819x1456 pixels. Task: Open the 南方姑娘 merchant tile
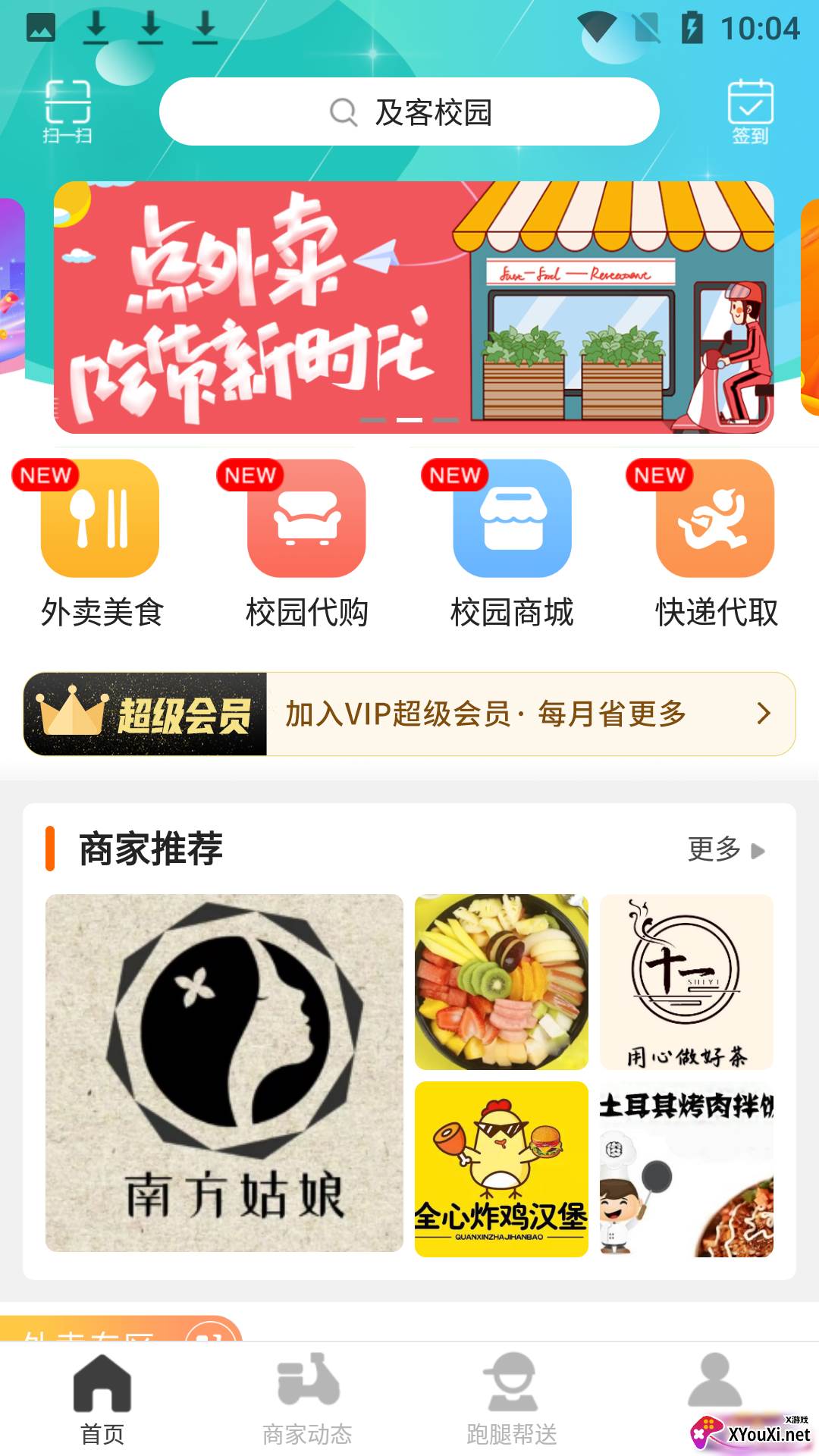(x=224, y=1073)
